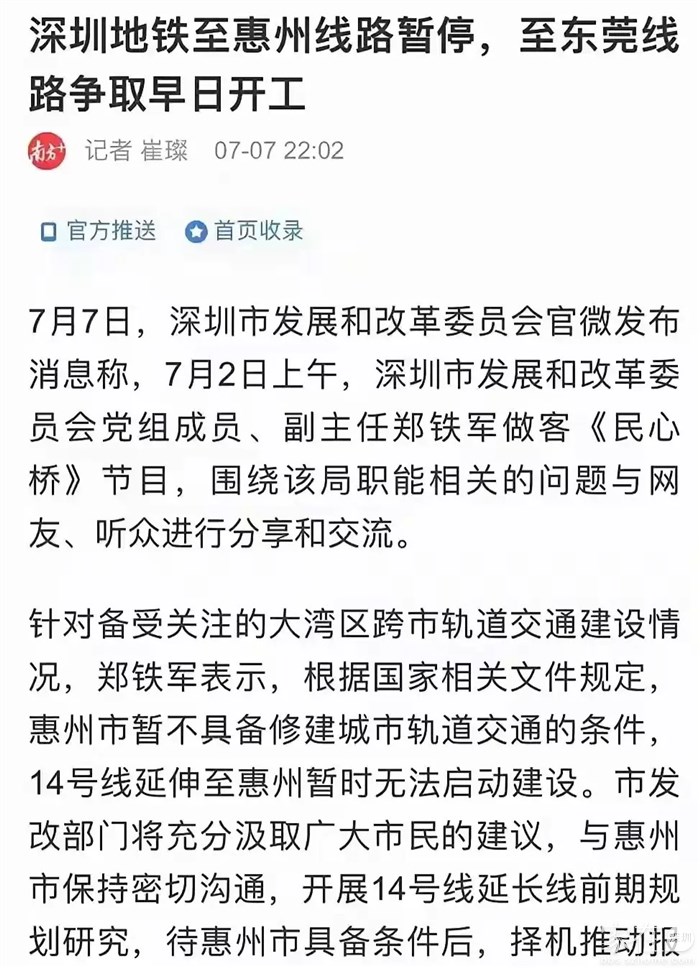Image resolution: width=700 pixels, height=968 pixels.
Task: Tap the 首页收录 tag
Action: point(245,232)
